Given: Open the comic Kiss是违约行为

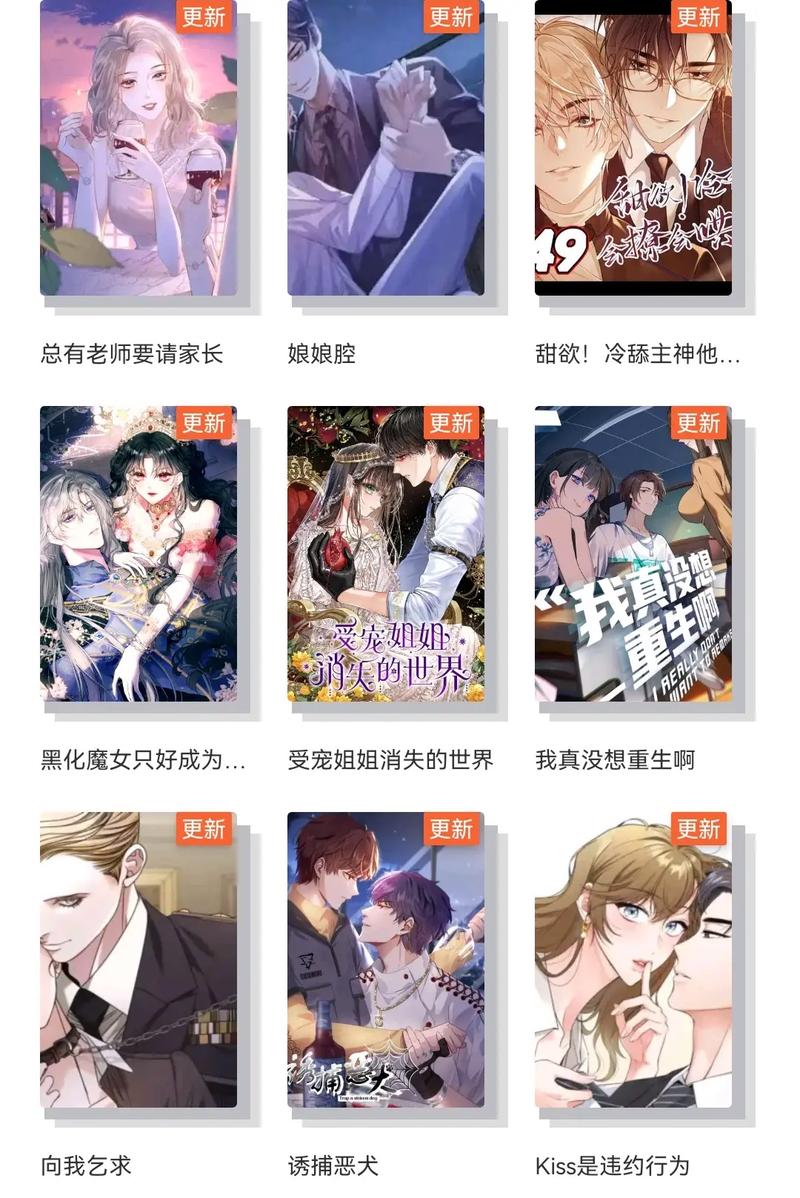Looking at the screenshot, I should coord(633,958).
